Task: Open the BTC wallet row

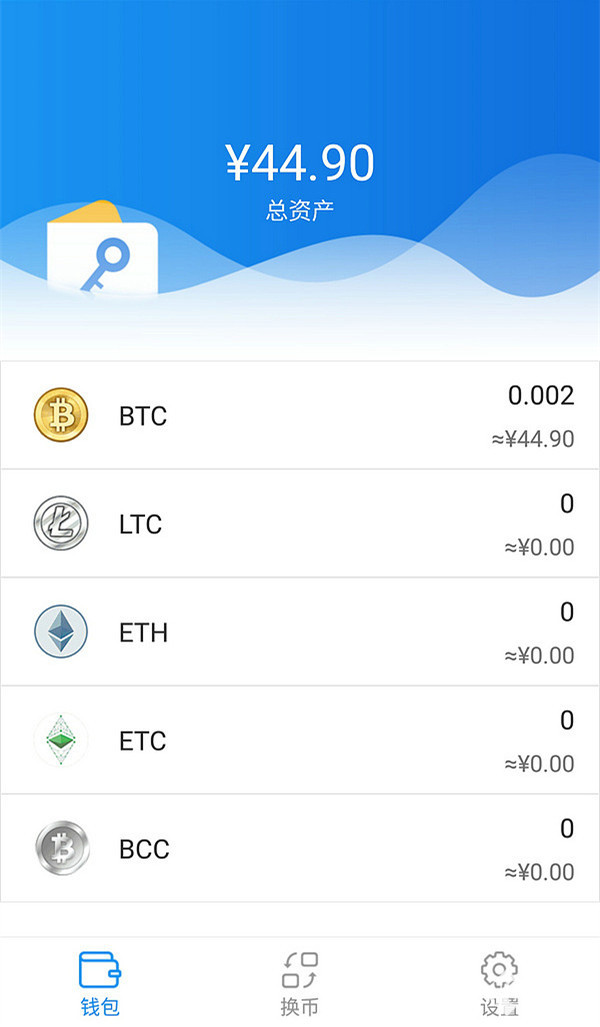Action: pyautogui.click(x=300, y=415)
